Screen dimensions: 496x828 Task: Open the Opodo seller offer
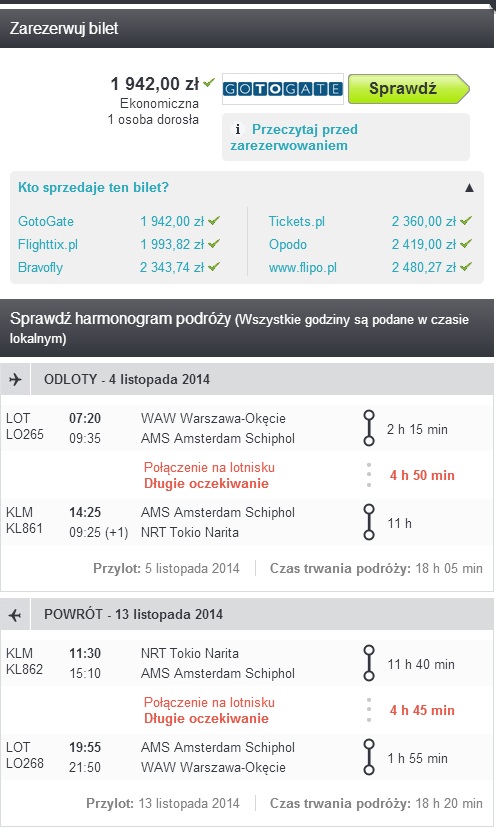(x=288, y=244)
